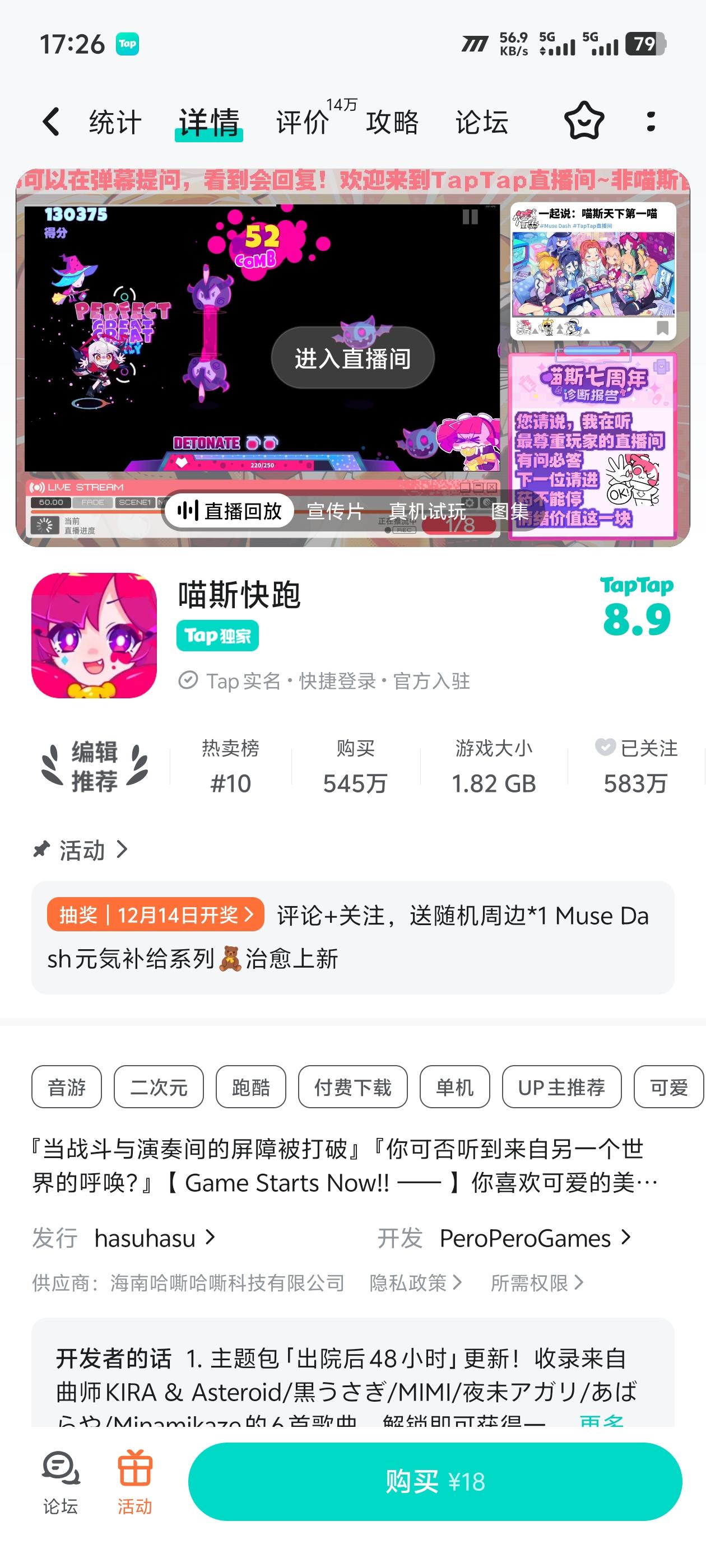Open the three-dot more options menu
Image resolution: width=706 pixels, height=1568 pixels.
651,121
